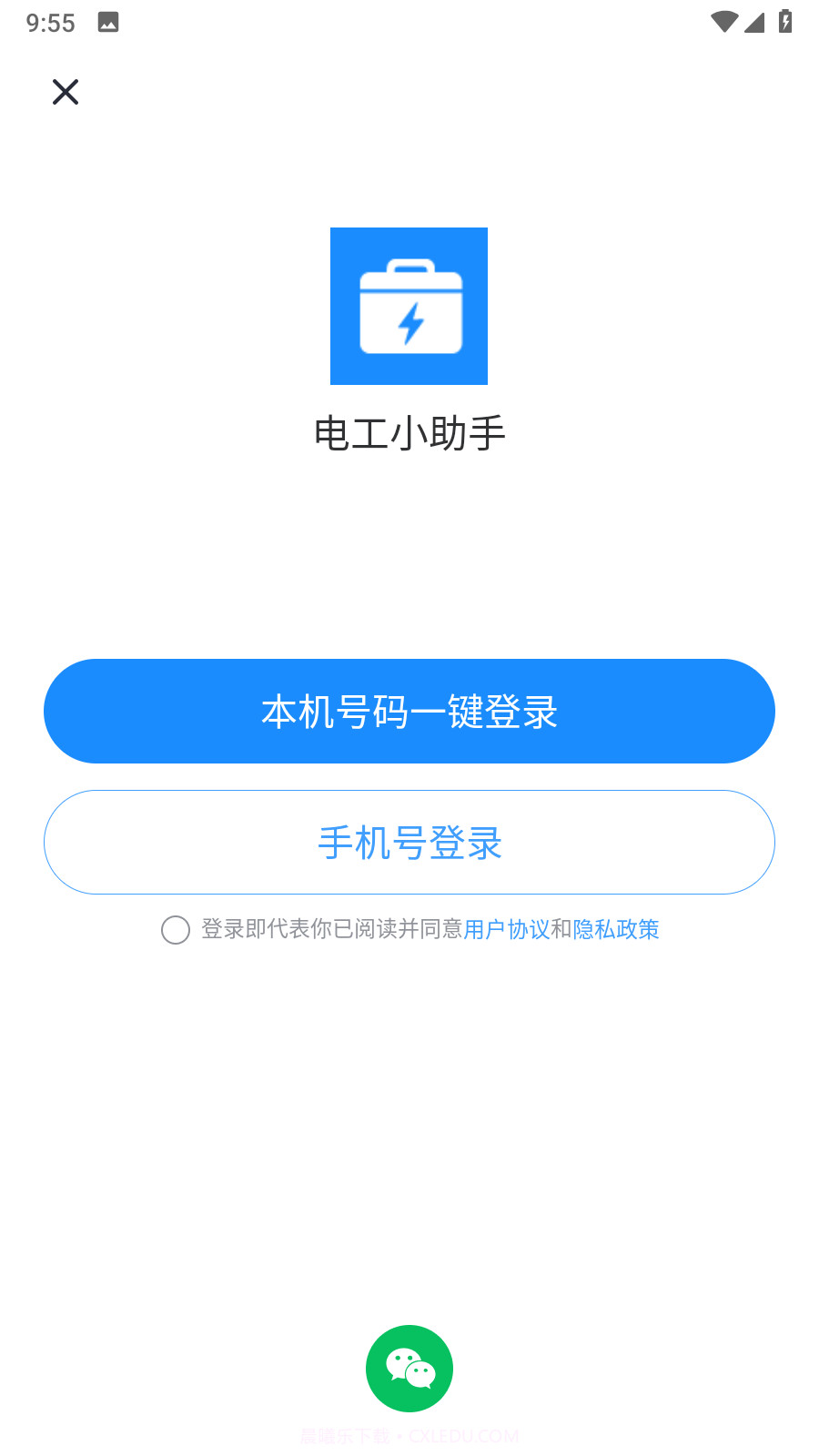
Task: Select the agreement sentence 登录即代表你已阅读并同意
Action: point(332,929)
